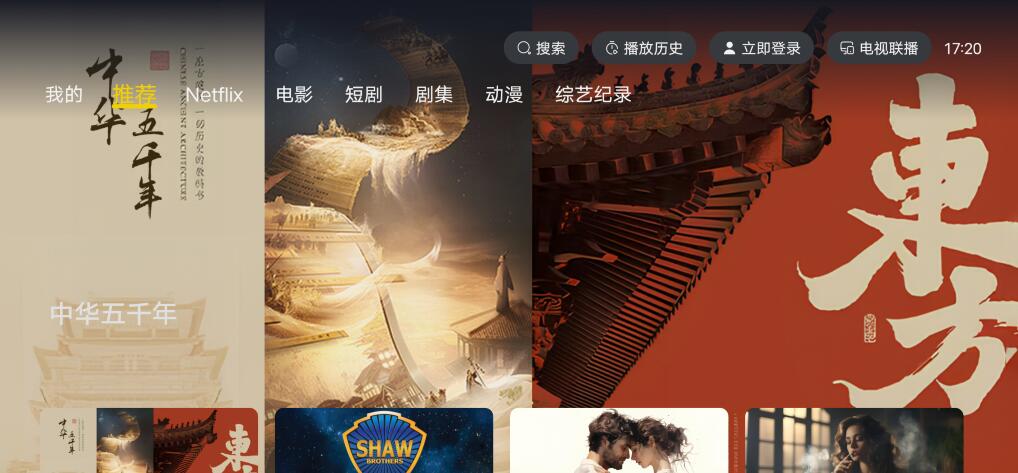Image resolution: width=1018 pixels, height=473 pixels.
Task: Open the 短剧 tab
Action: 364,95
